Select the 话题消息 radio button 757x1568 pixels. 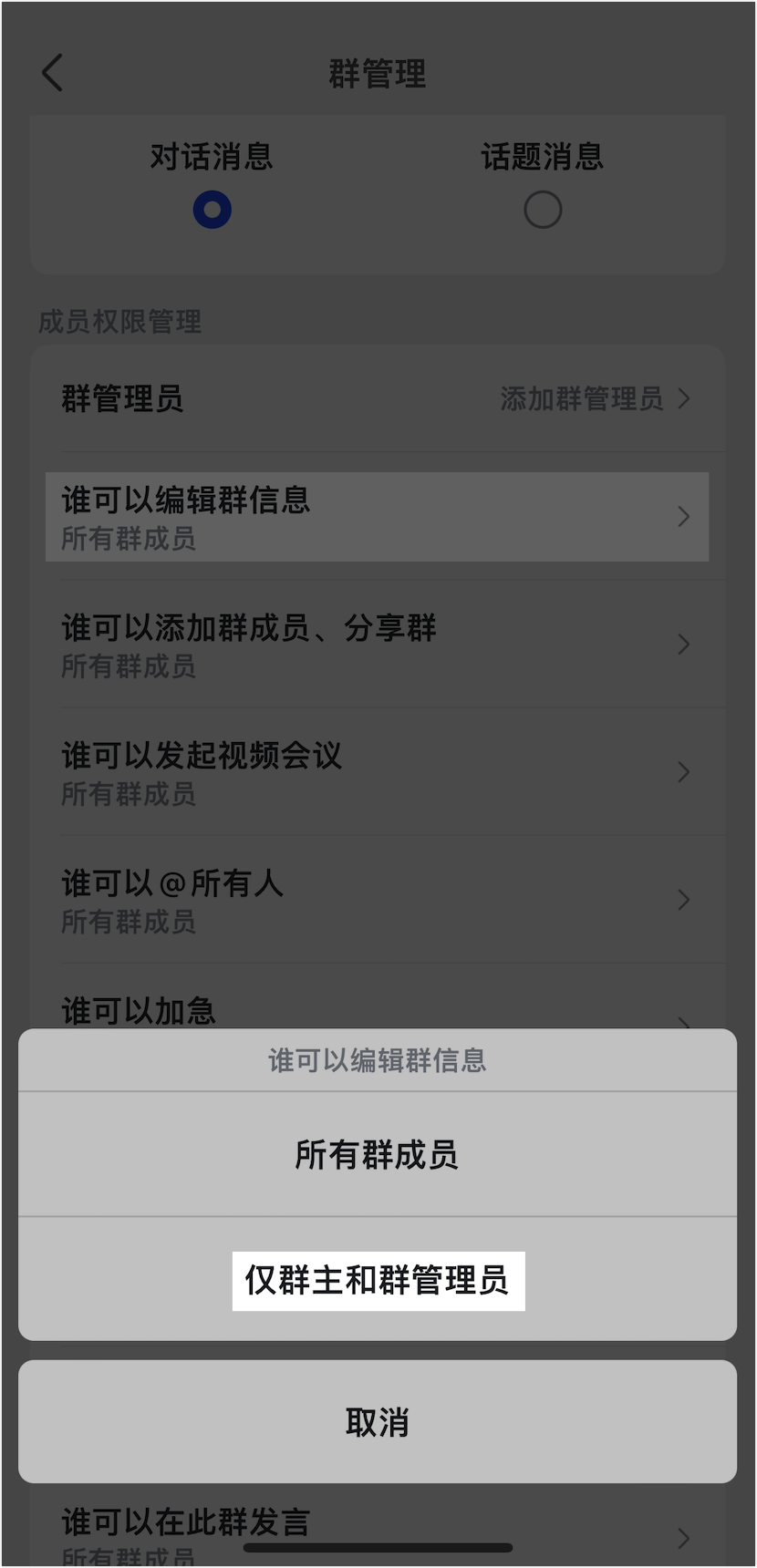543,210
